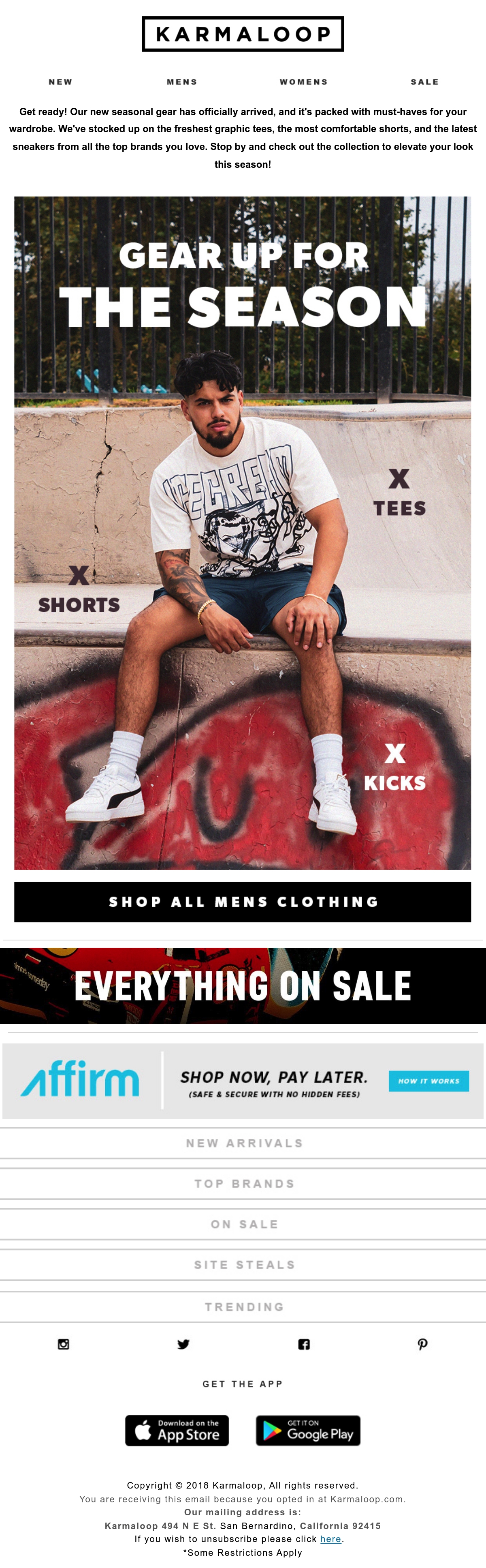Image resolution: width=486 pixels, height=1568 pixels.
Task: Open New Arrivals row
Action: (243, 1143)
